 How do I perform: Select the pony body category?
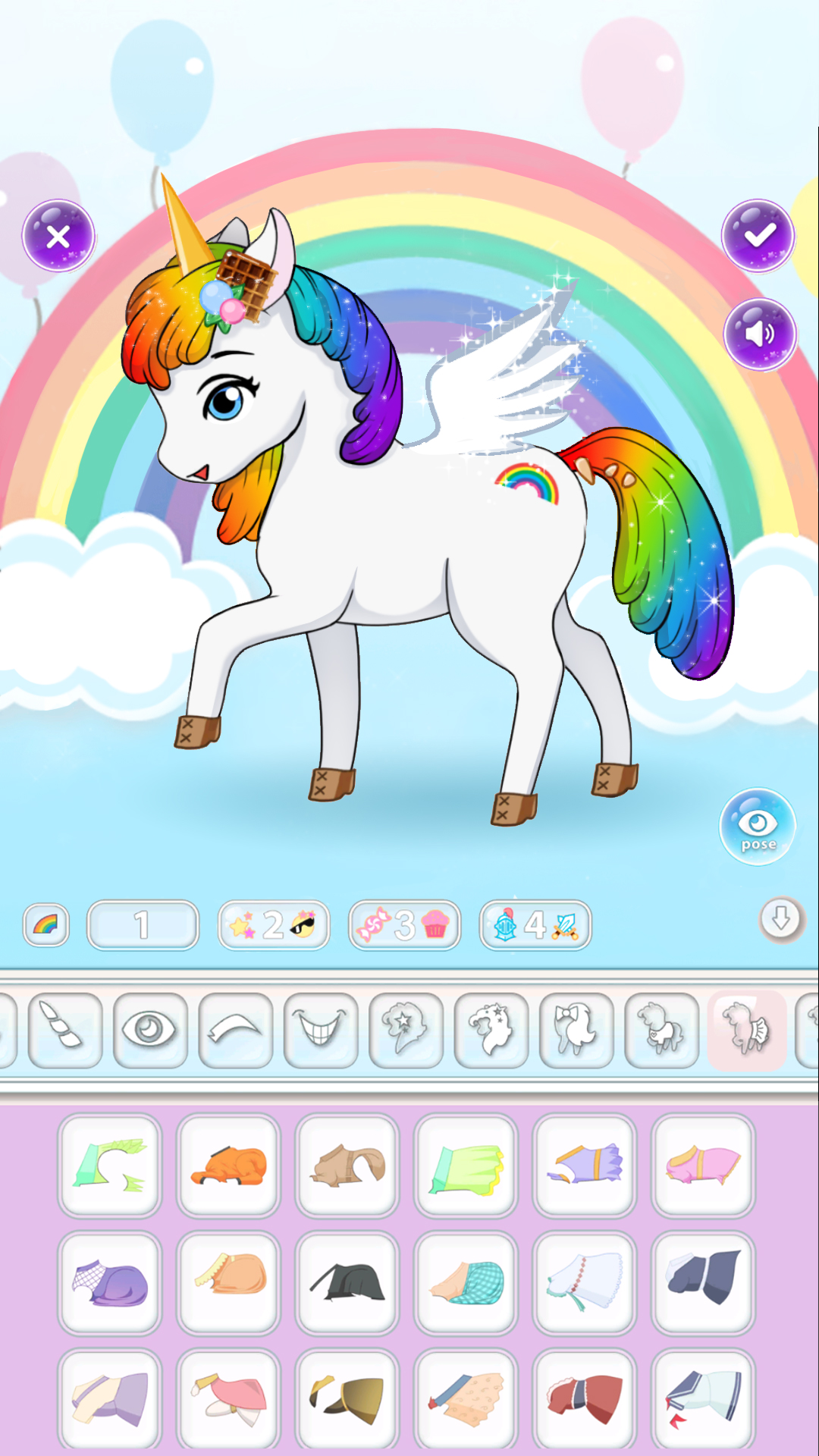coord(660,1028)
